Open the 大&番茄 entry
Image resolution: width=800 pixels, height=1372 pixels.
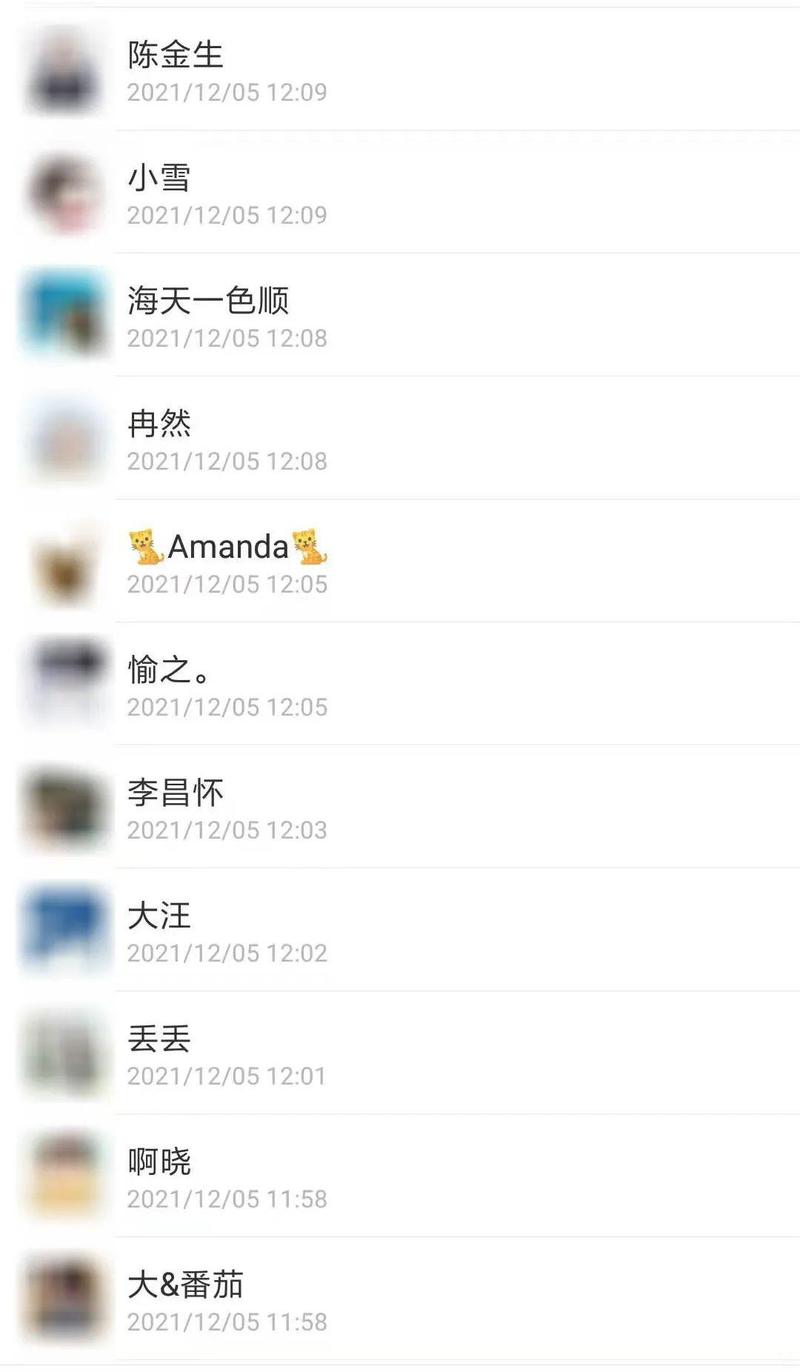coord(400,1300)
